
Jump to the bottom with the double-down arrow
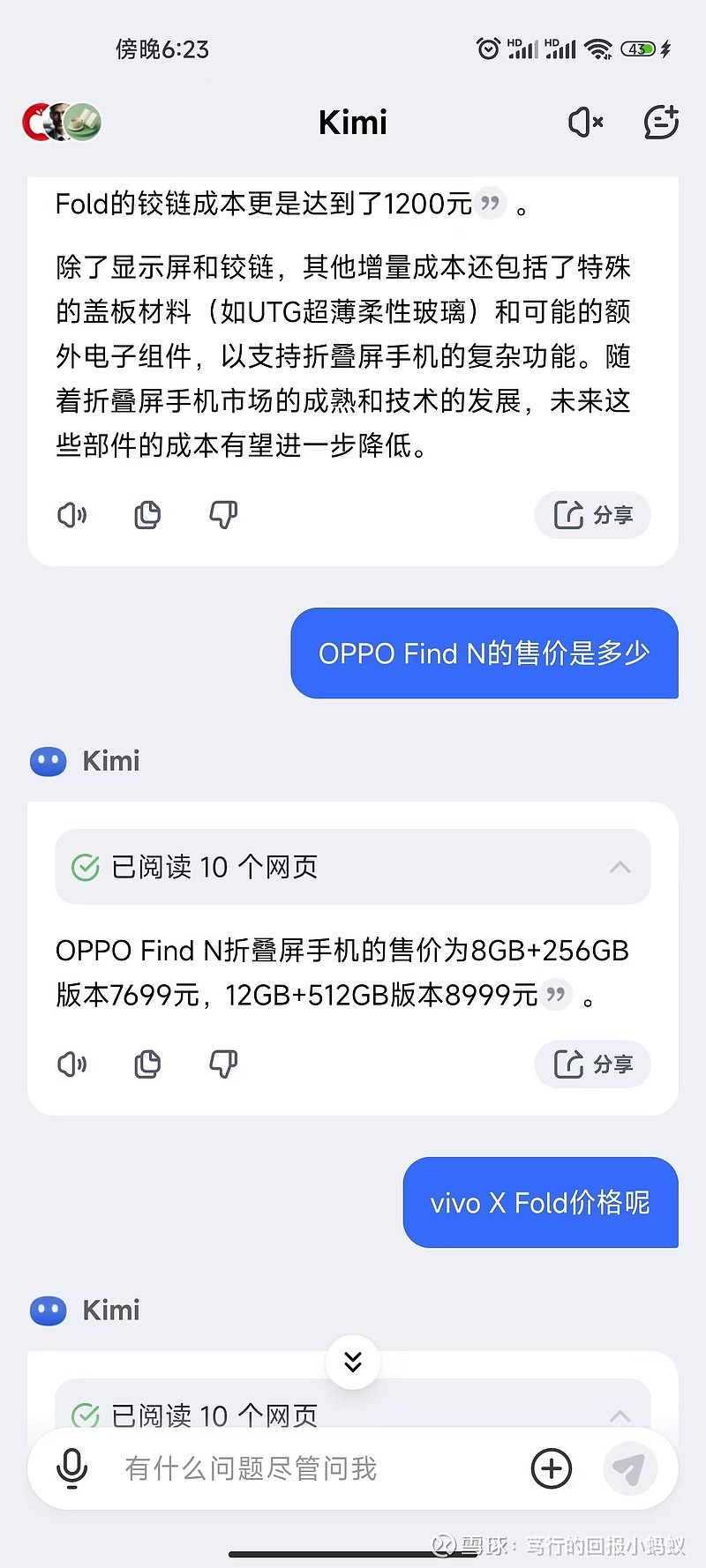click(x=353, y=1362)
